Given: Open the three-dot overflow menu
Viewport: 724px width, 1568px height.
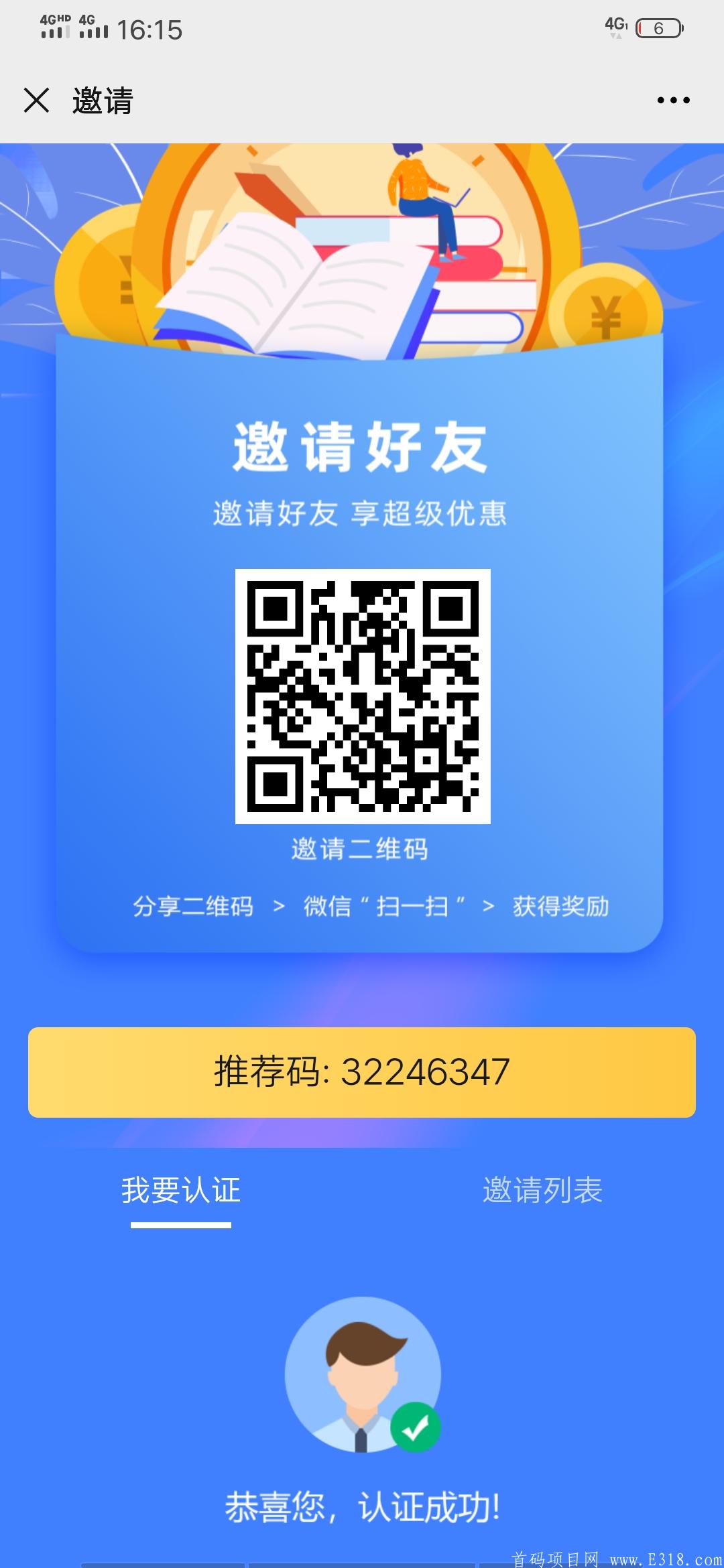Looking at the screenshot, I should (x=673, y=101).
